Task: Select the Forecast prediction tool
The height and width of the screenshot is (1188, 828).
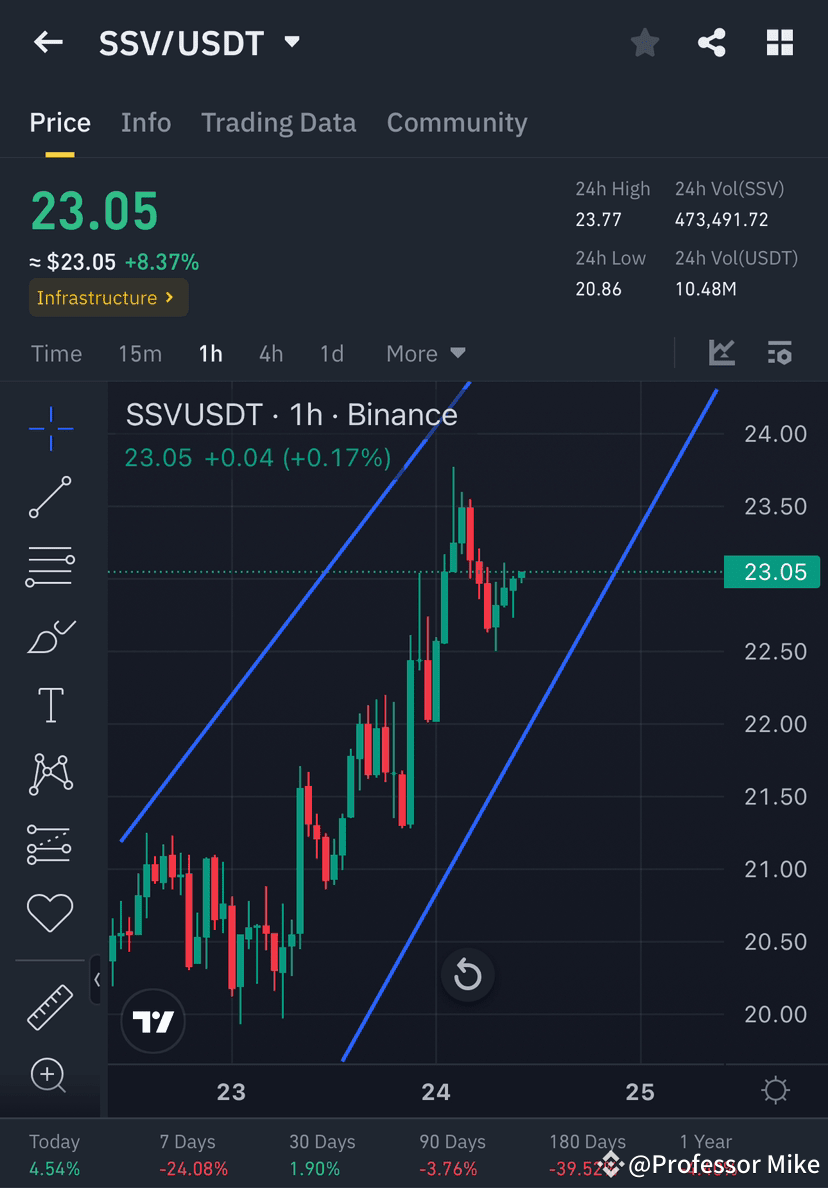Action: (50, 843)
